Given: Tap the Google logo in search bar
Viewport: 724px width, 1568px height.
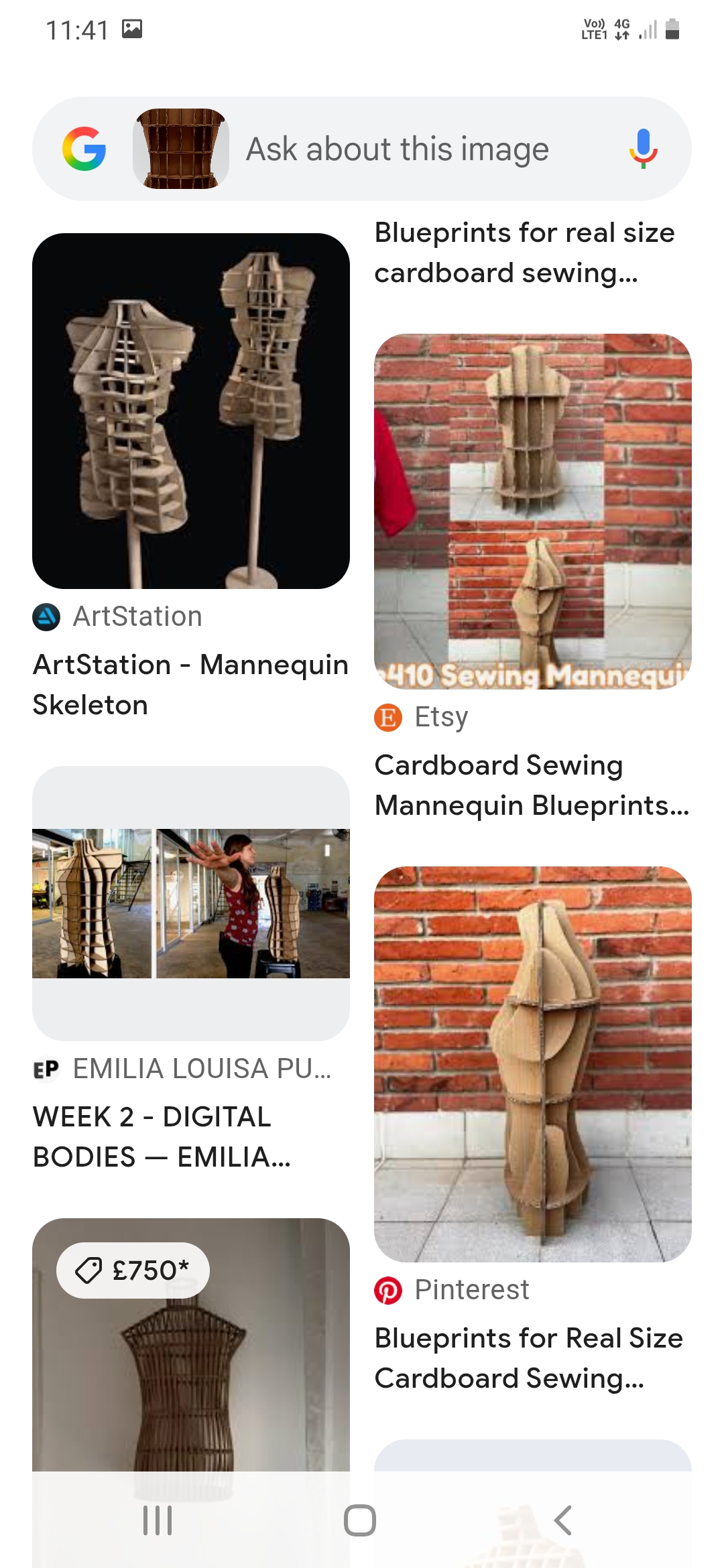Looking at the screenshot, I should [x=84, y=149].
